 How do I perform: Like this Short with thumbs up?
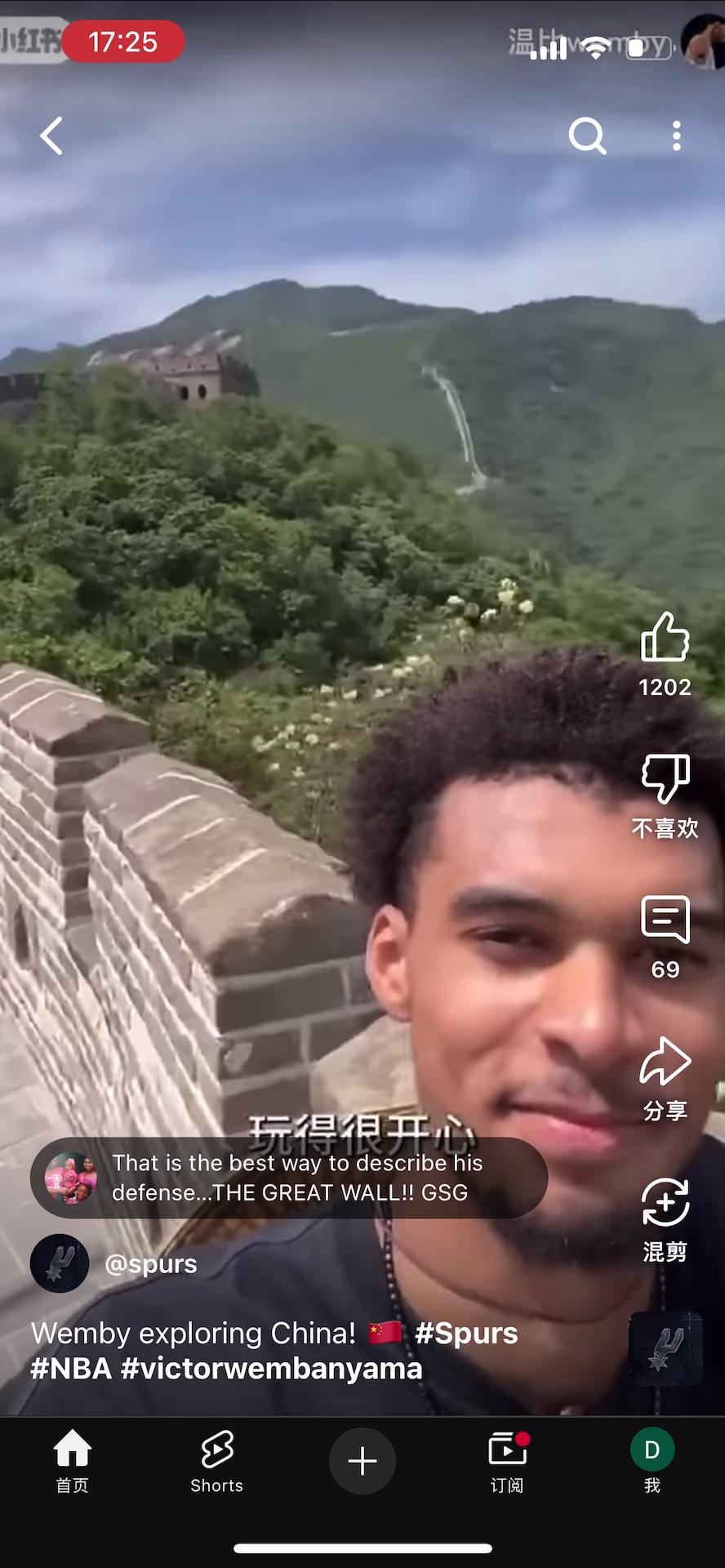pyautogui.click(x=665, y=639)
